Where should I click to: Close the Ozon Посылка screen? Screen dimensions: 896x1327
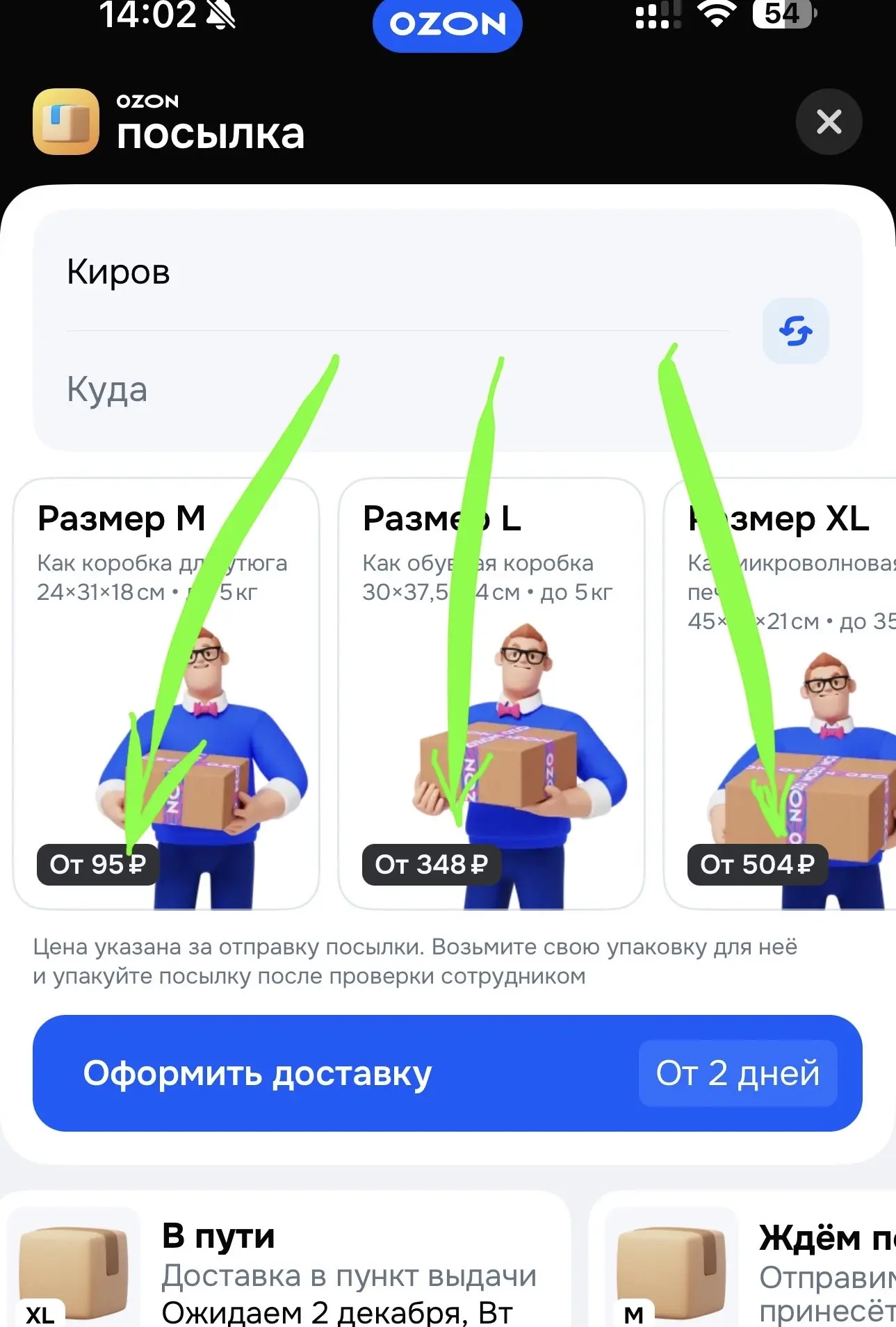coord(829,122)
